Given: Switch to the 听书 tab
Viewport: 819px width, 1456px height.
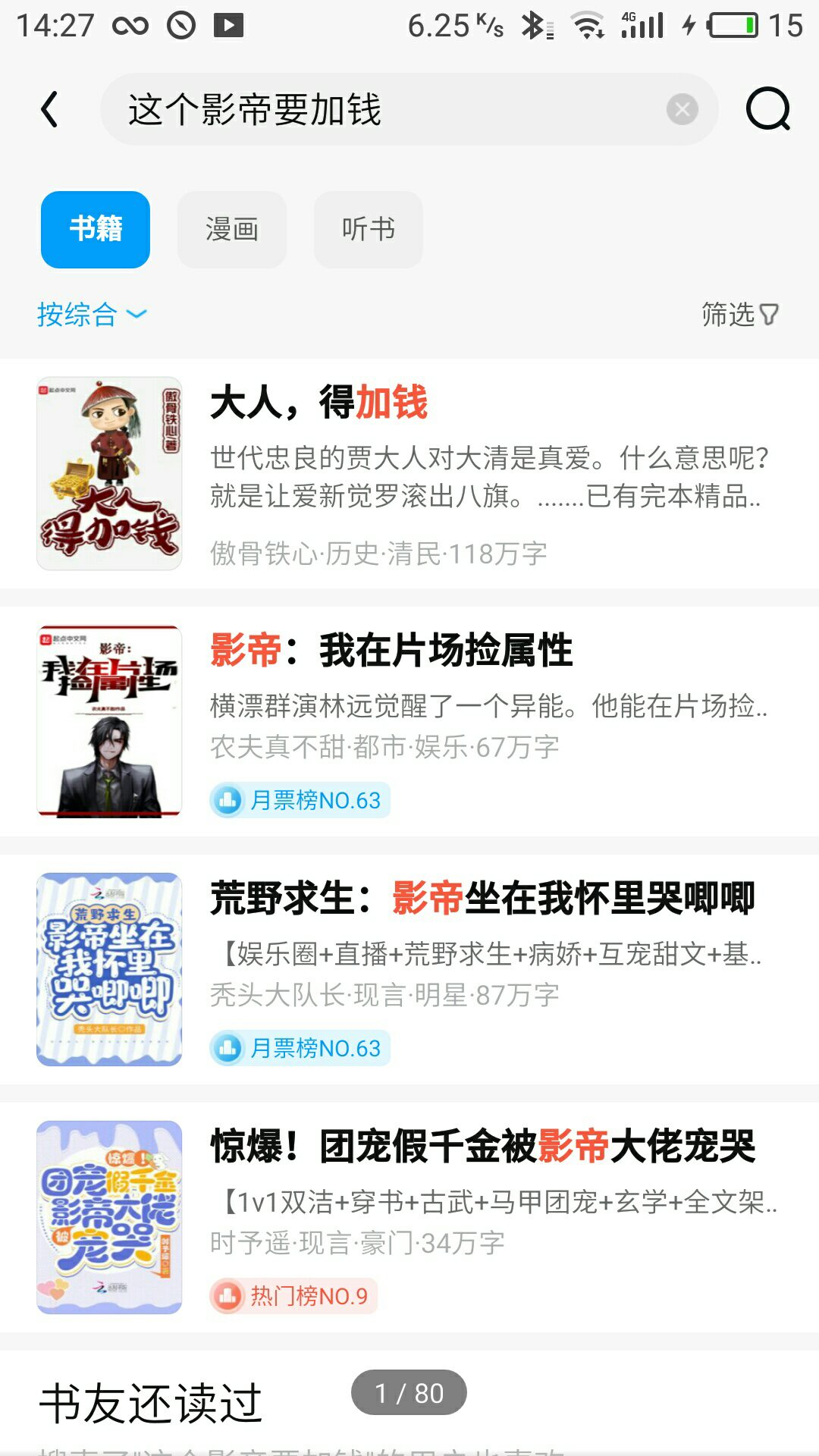Looking at the screenshot, I should [x=369, y=229].
